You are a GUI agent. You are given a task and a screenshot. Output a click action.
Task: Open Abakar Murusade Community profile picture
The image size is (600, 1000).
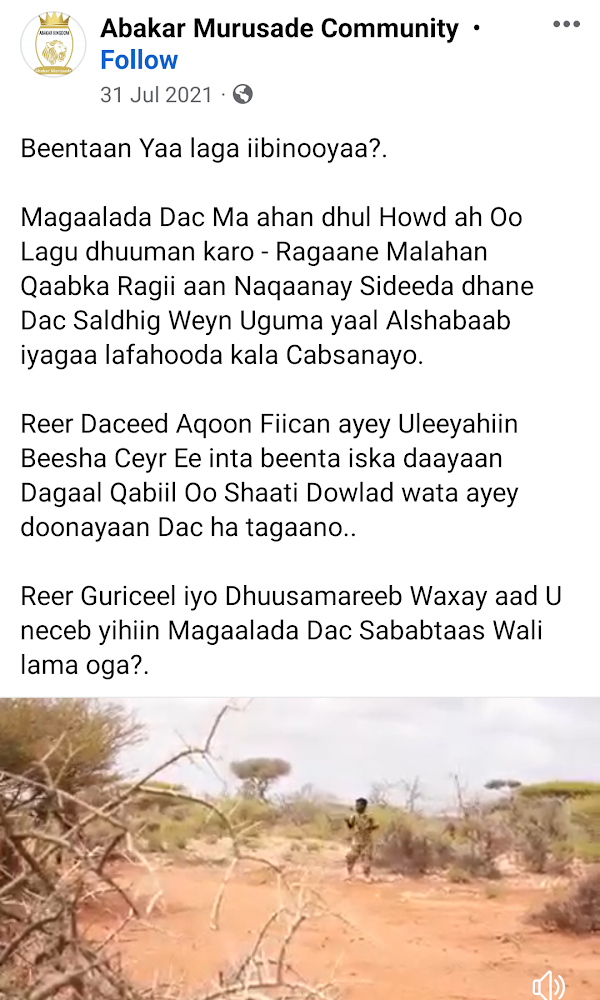(52, 45)
